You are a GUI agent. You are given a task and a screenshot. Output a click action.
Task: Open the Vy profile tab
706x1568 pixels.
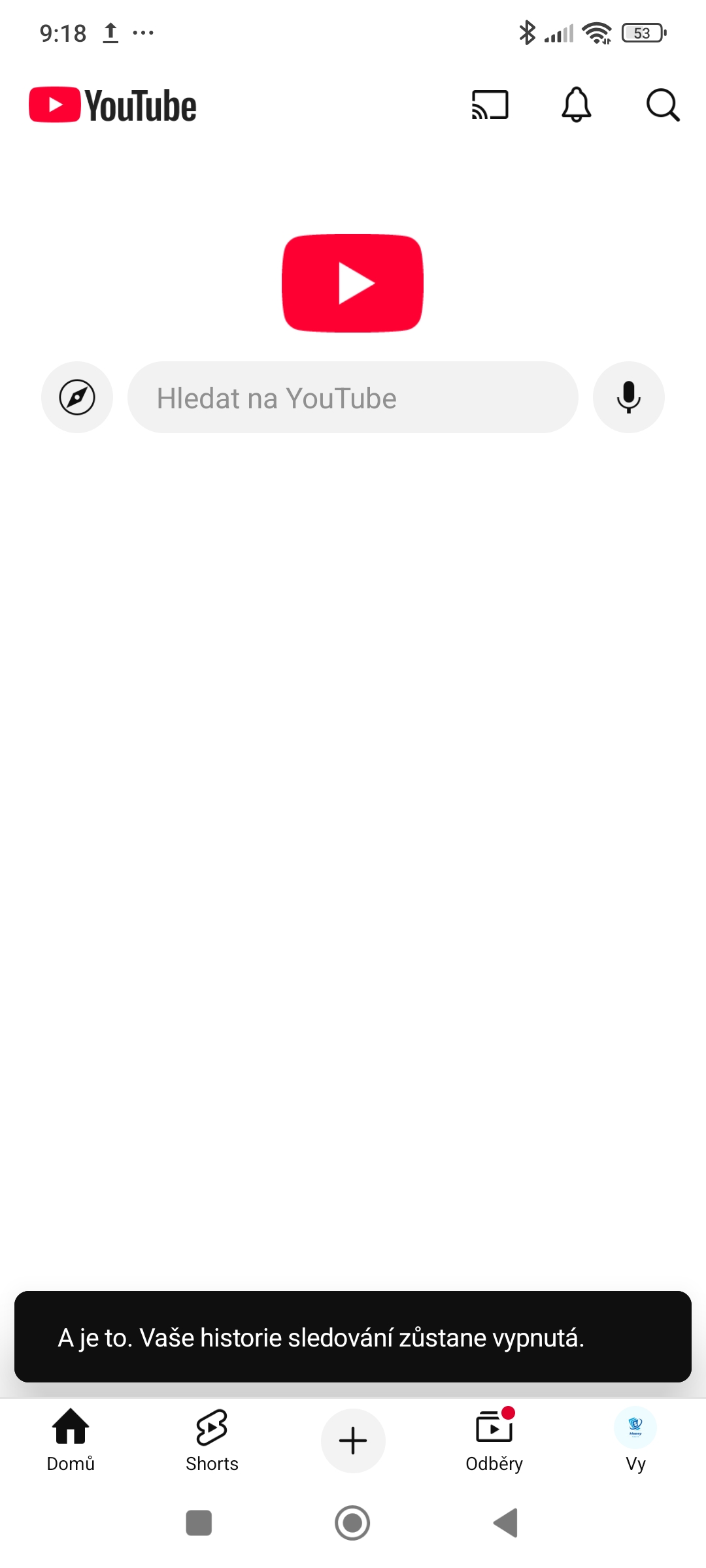635,1441
